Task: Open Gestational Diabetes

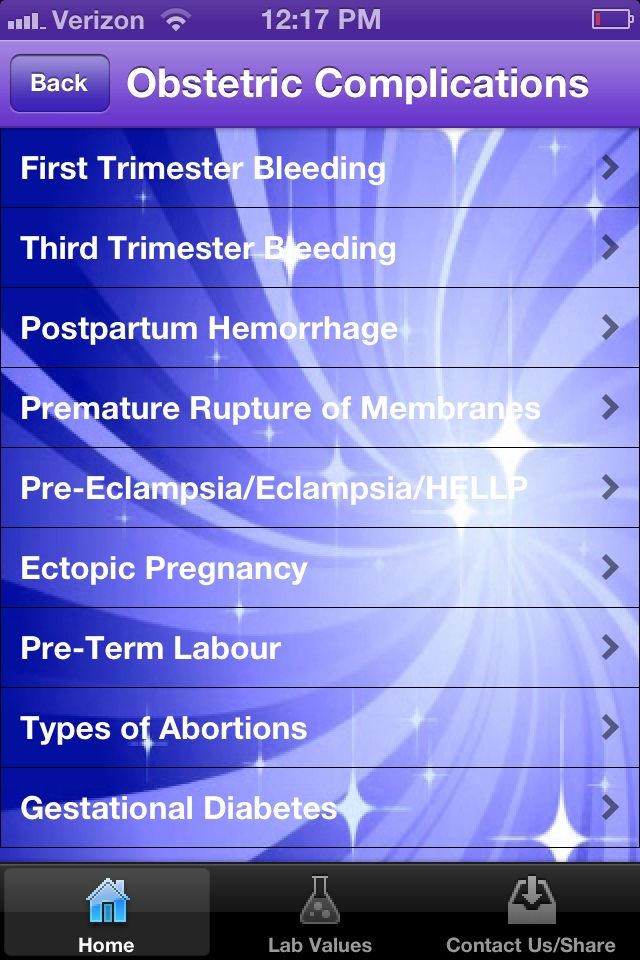Action: coord(320,808)
